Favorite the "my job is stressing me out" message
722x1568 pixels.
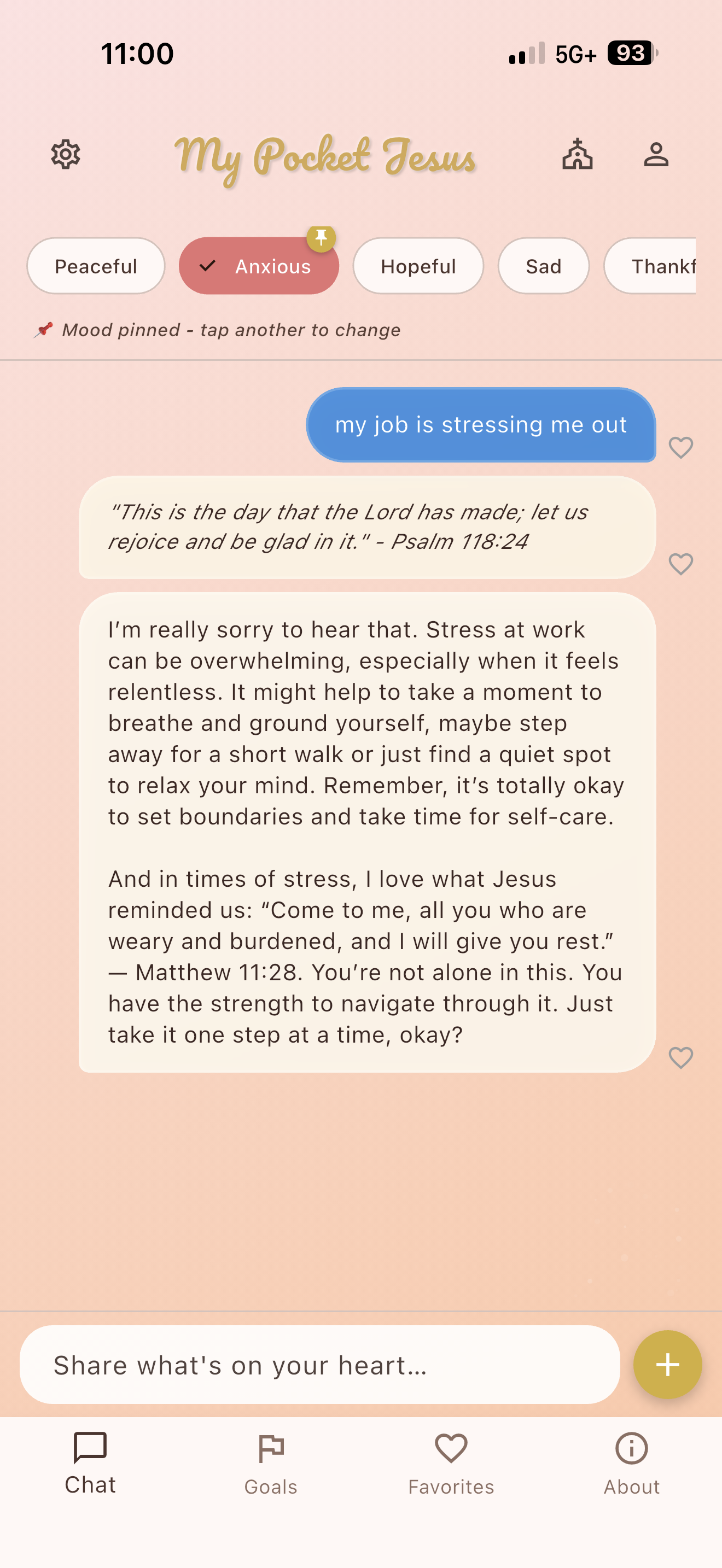pyautogui.click(x=680, y=448)
